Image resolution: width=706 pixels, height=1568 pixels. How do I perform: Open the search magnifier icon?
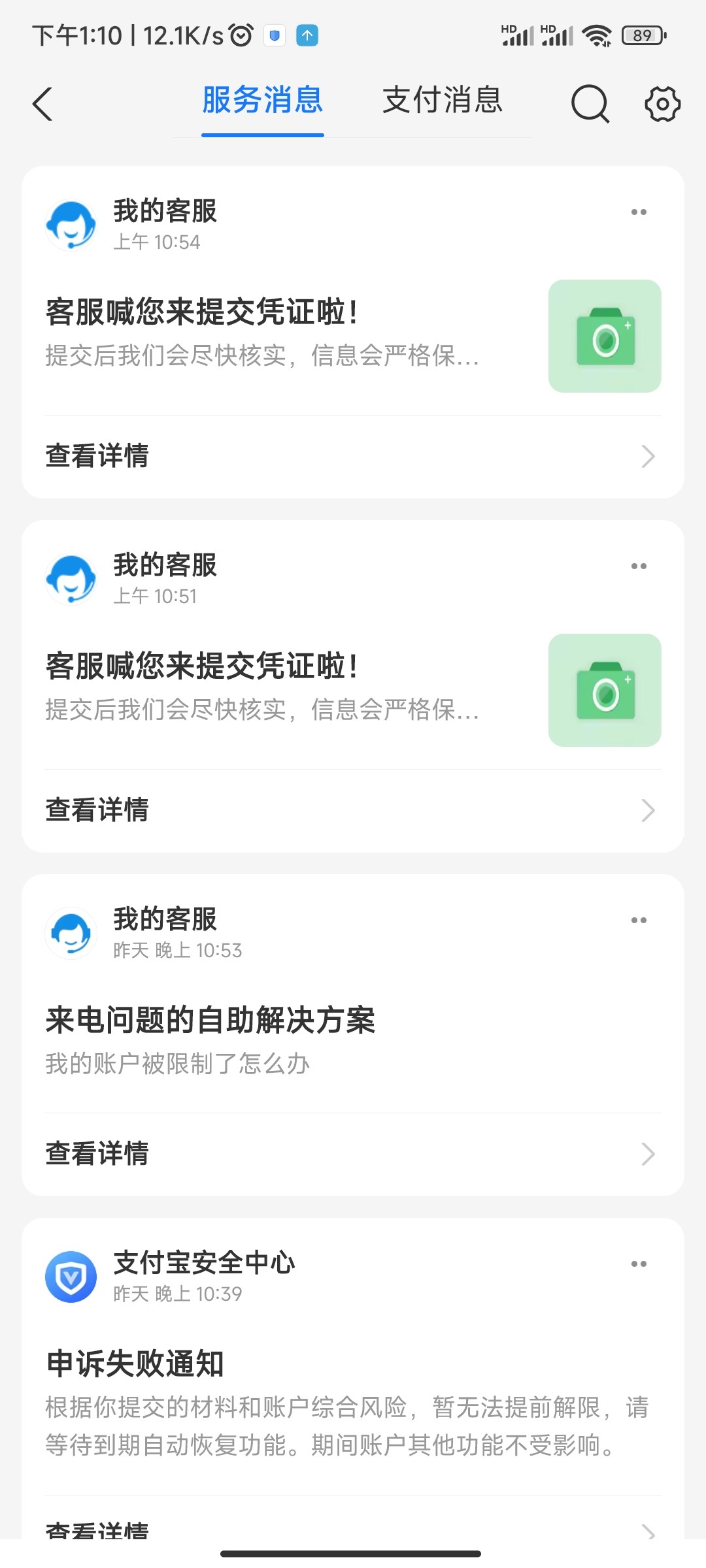pos(590,104)
